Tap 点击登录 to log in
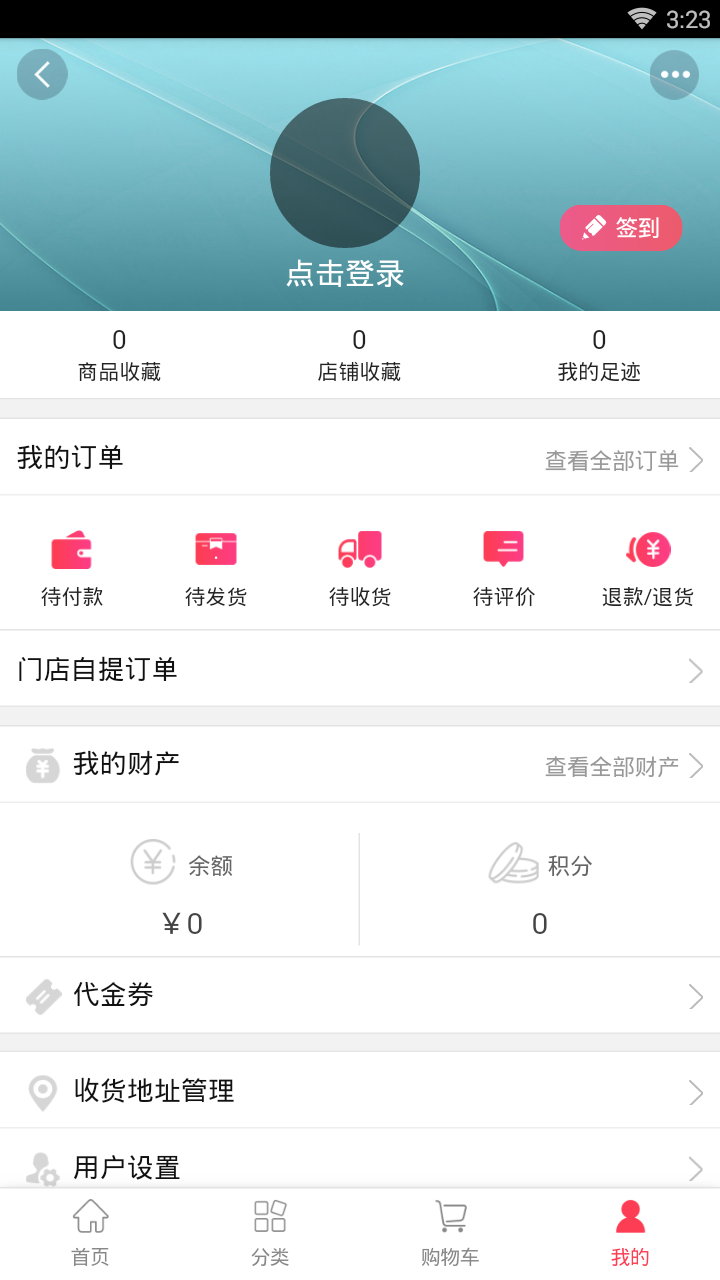The image size is (720, 1280). coord(345,273)
